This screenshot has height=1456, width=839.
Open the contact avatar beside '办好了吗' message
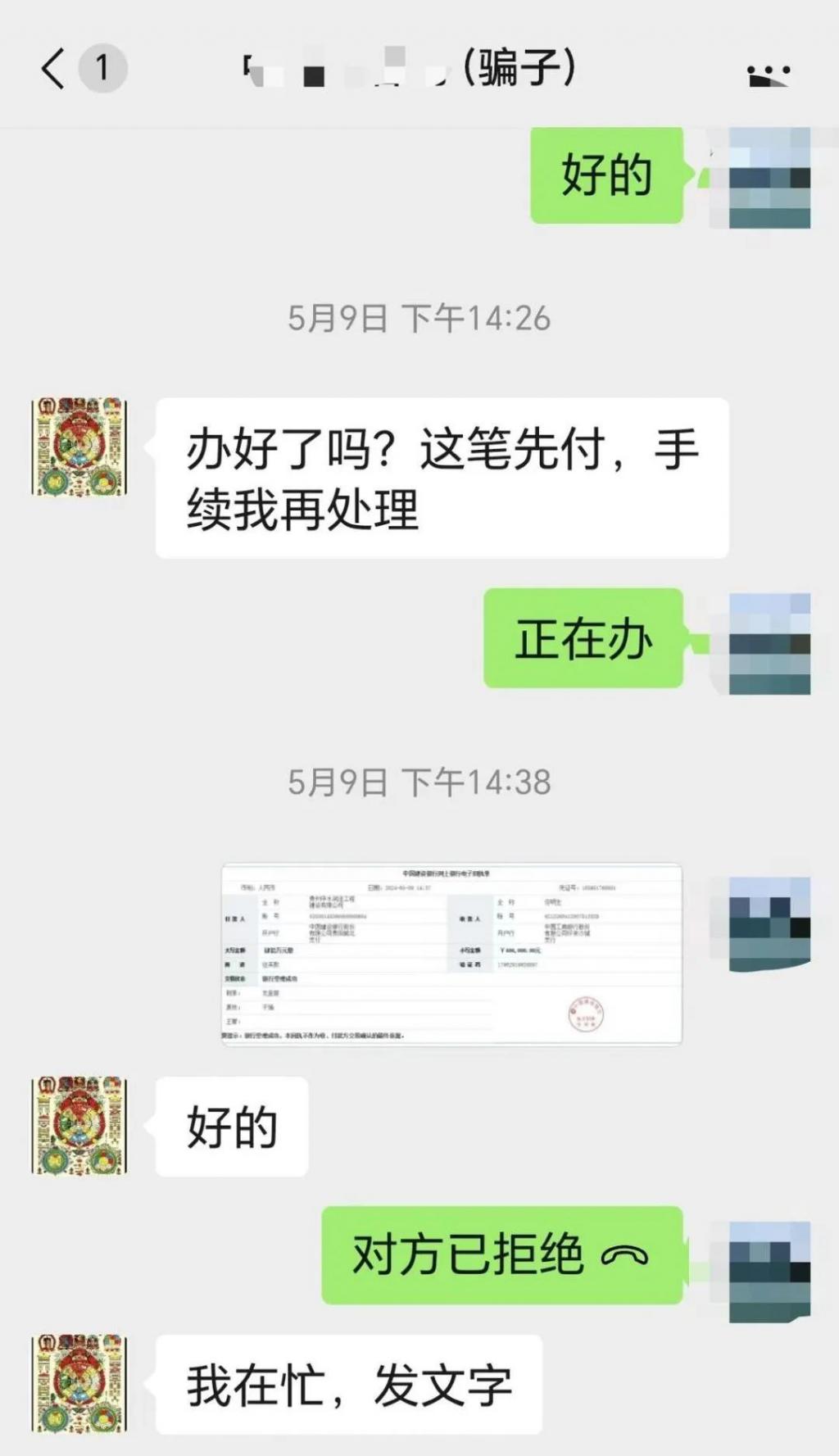pos(79,447)
